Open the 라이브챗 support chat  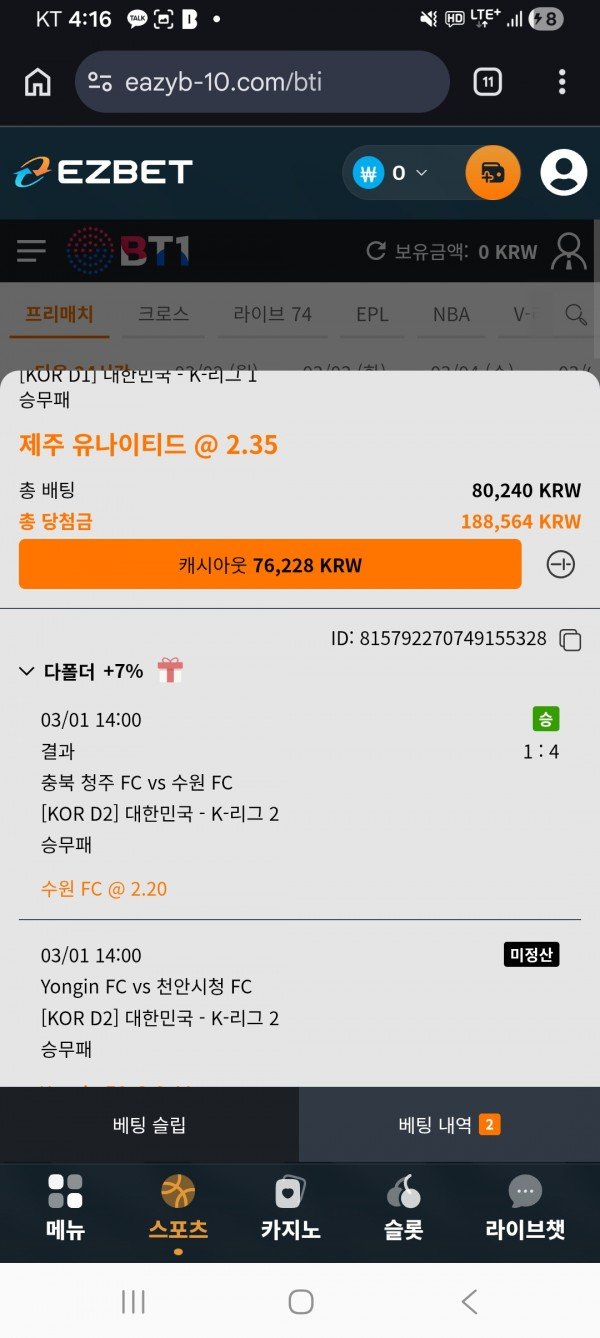pos(525,1207)
